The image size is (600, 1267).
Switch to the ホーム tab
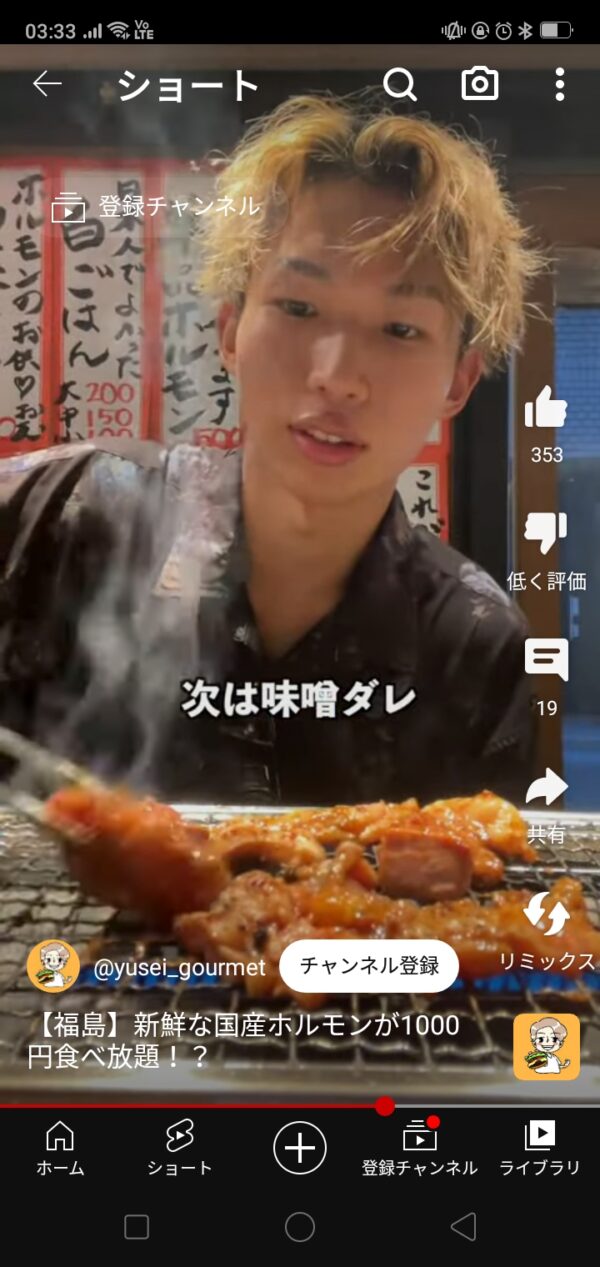tap(60, 1147)
